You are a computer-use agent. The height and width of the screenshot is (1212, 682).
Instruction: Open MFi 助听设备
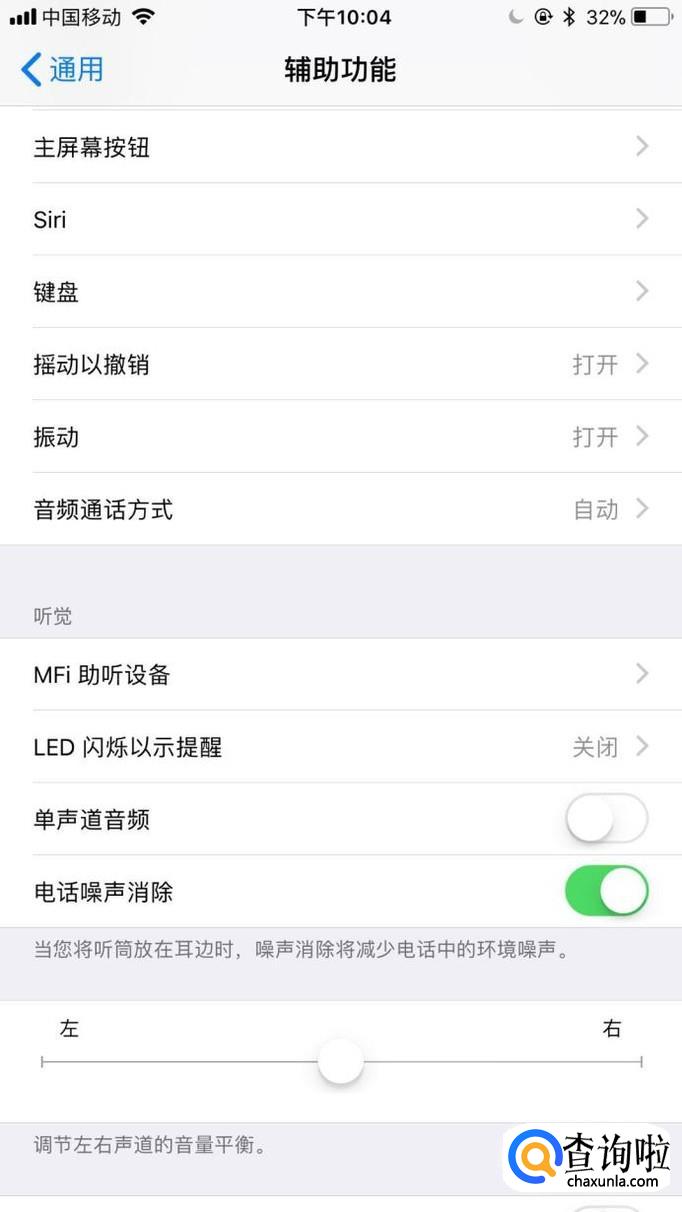click(341, 675)
